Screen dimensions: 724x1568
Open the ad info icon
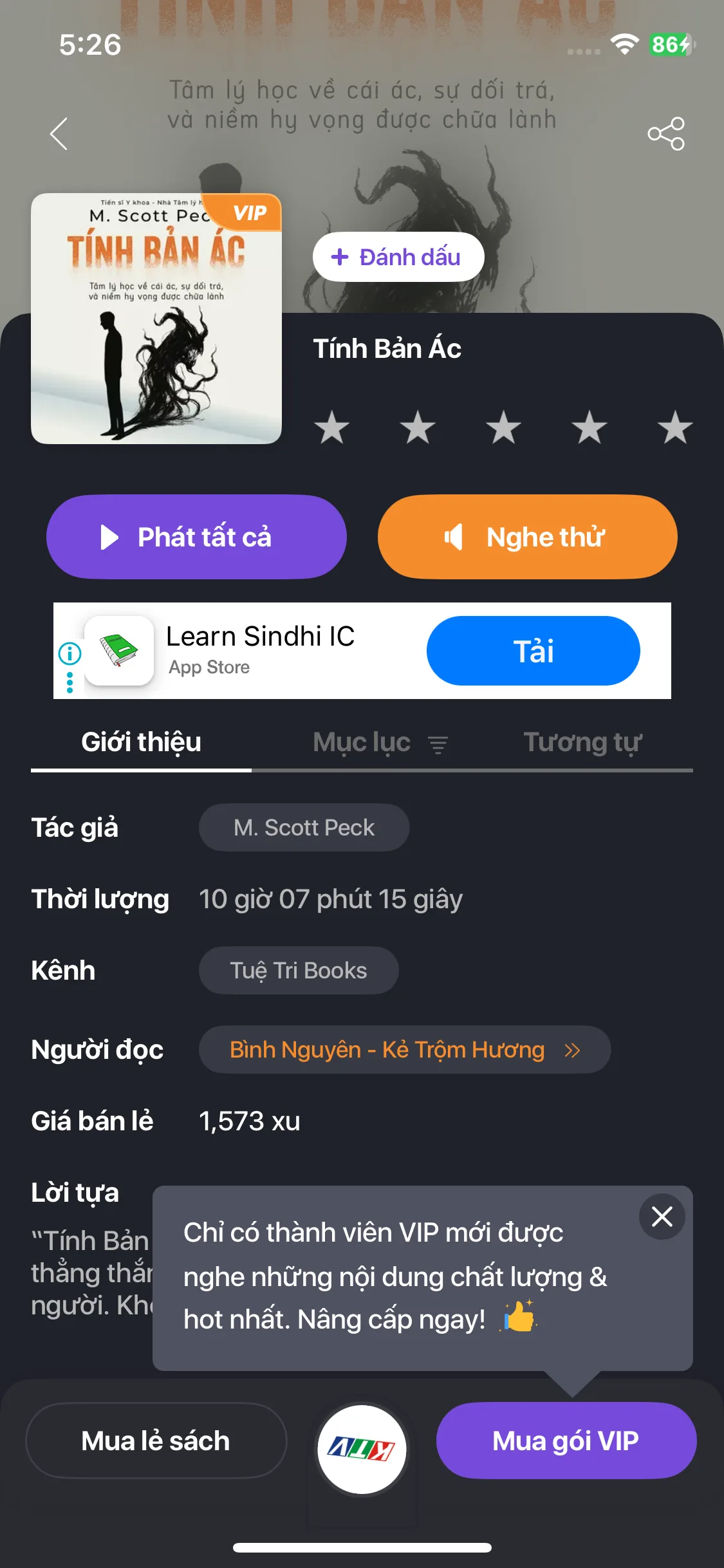[x=70, y=654]
